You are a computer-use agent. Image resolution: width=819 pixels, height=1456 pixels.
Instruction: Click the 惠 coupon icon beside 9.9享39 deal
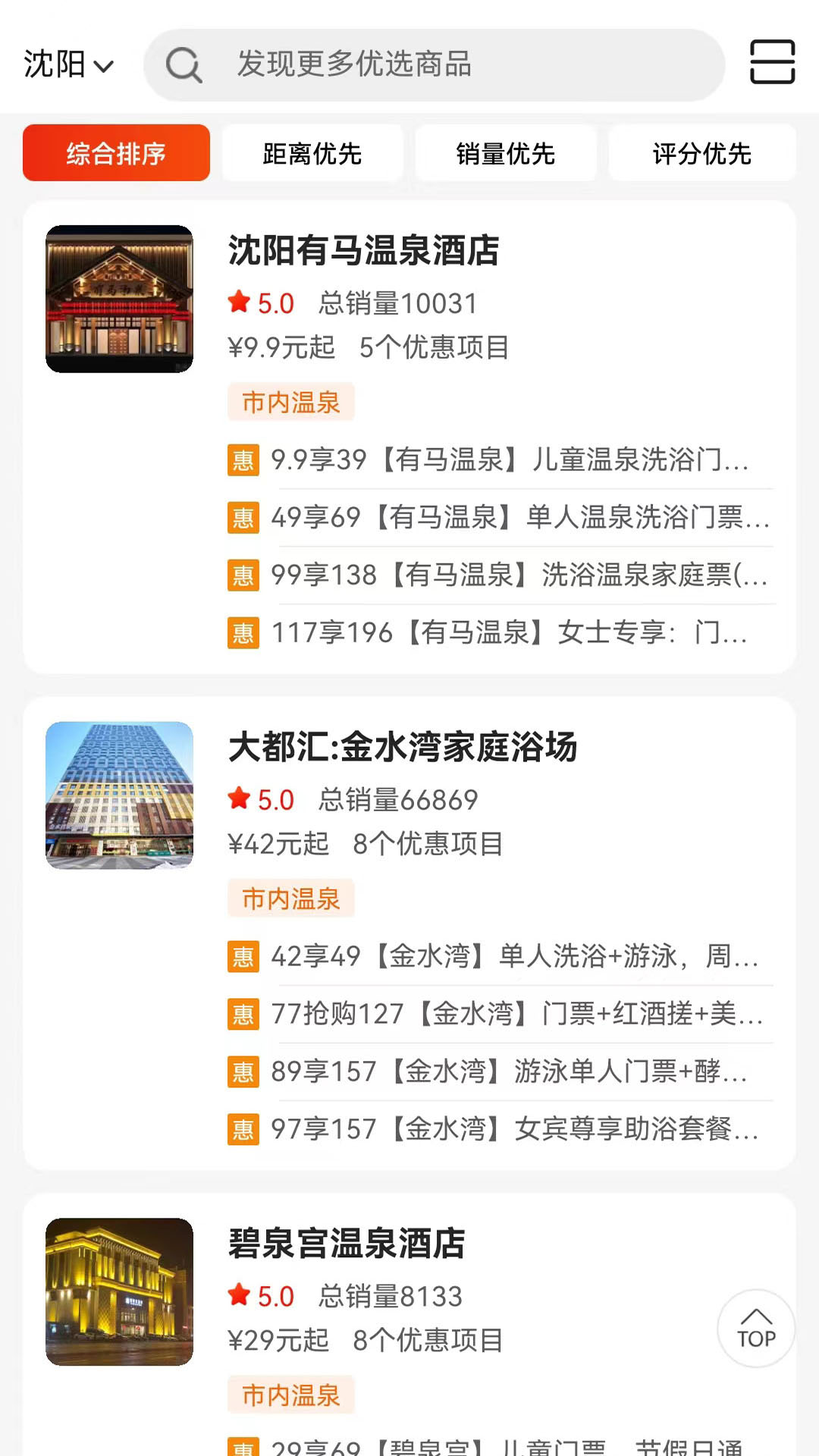pos(242,461)
